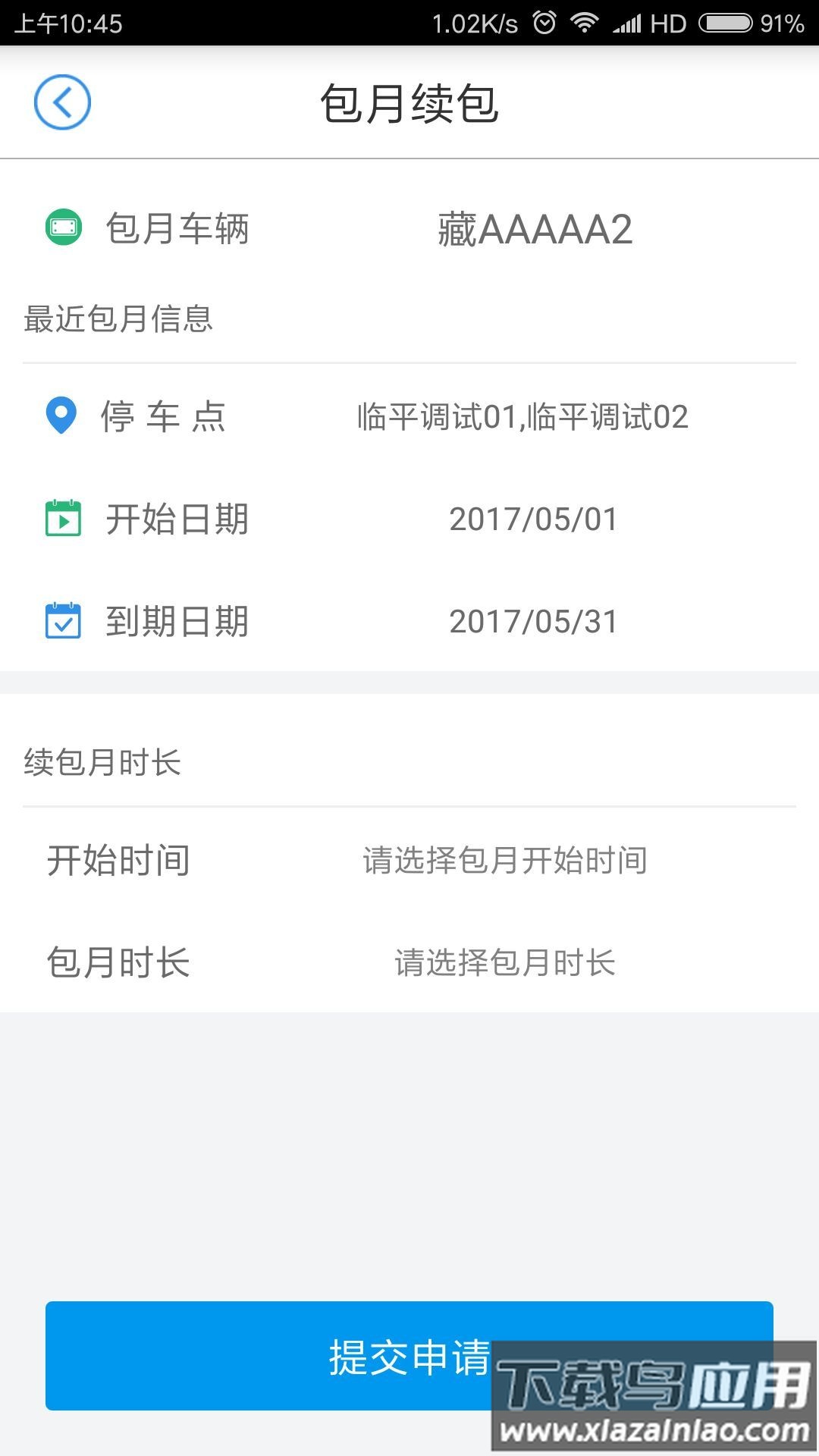
Task: Open the 包月时长 duration picker
Action: pos(506,962)
